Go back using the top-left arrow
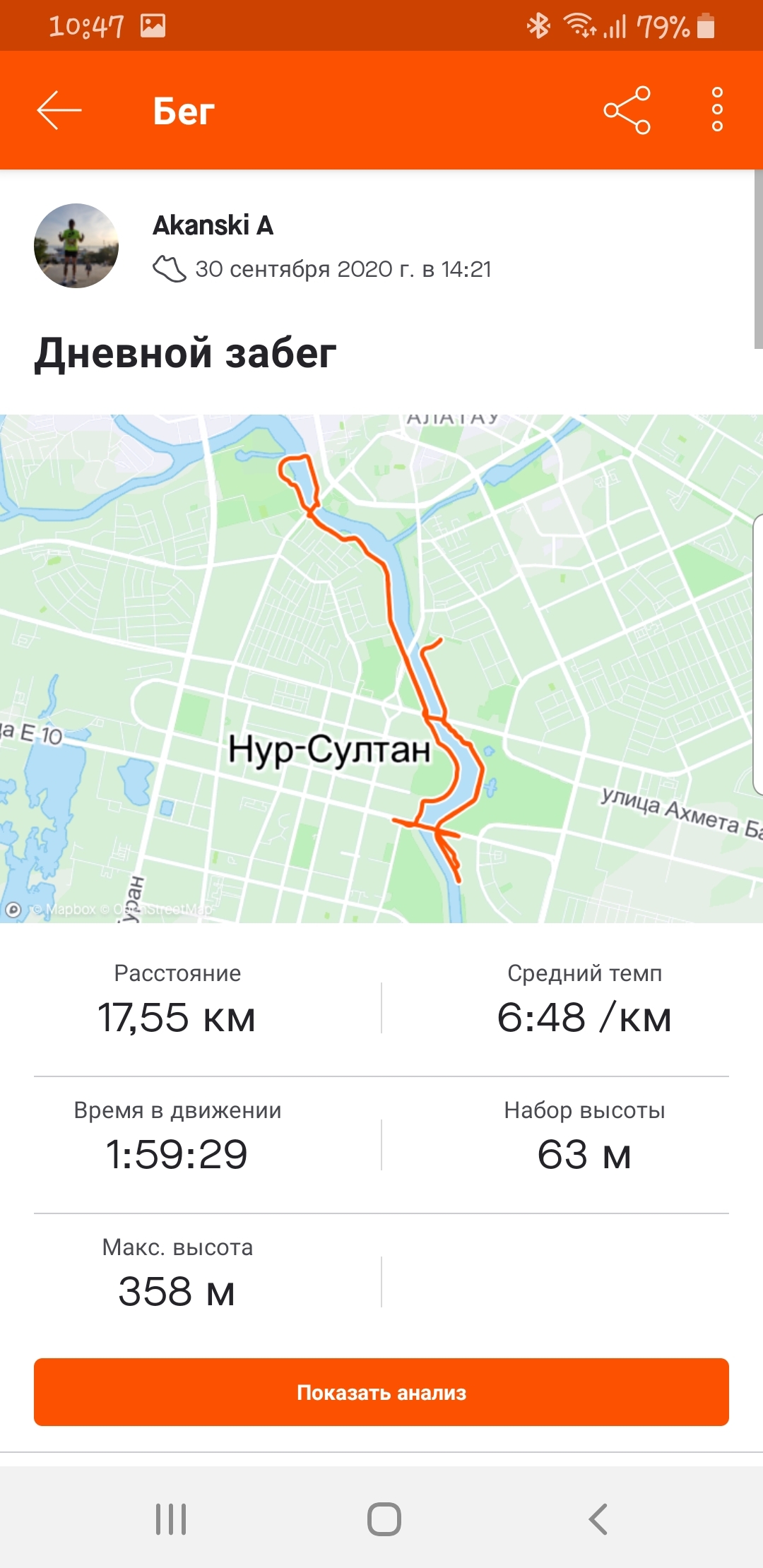 [59, 110]
